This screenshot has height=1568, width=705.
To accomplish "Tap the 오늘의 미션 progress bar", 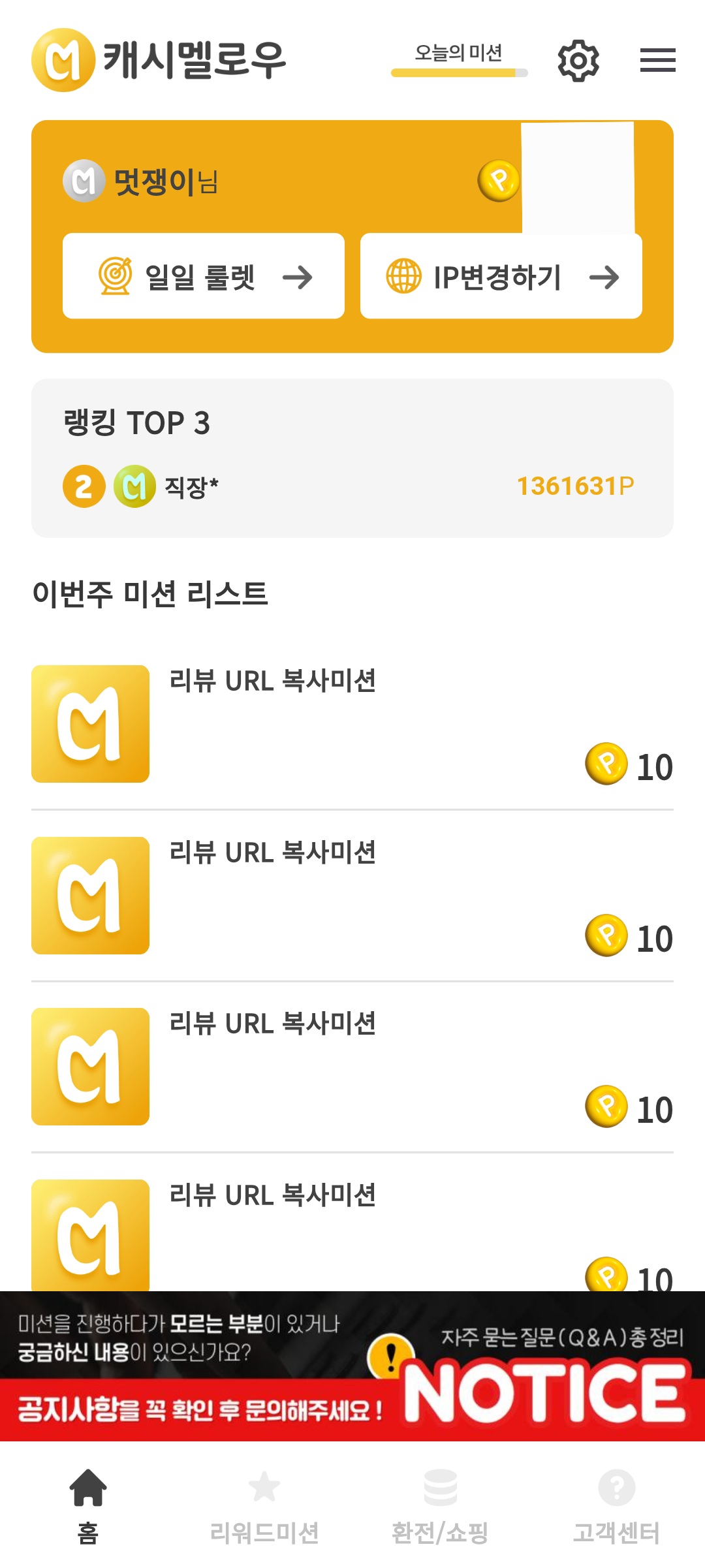I will (458, 73).
